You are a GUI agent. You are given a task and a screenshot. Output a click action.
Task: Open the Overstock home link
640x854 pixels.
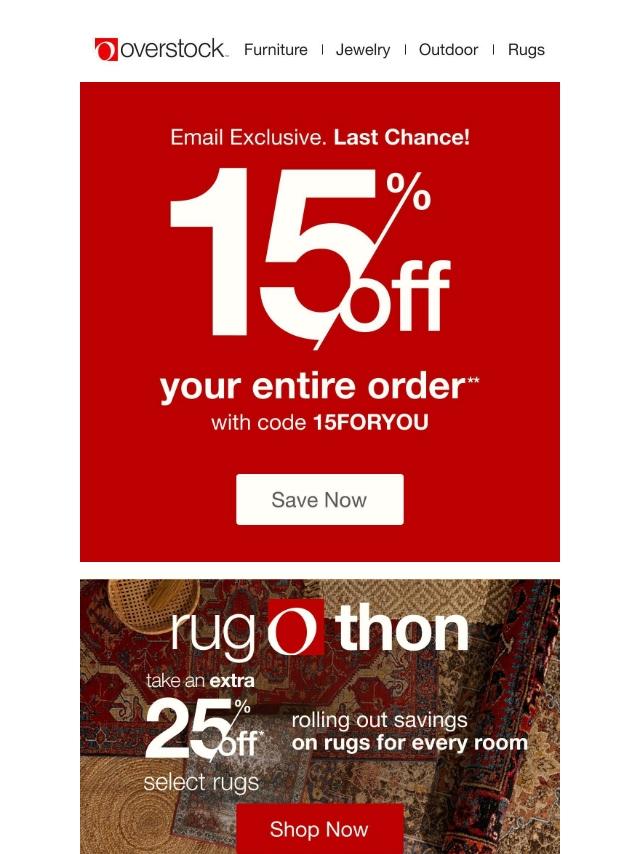point(162,49)
